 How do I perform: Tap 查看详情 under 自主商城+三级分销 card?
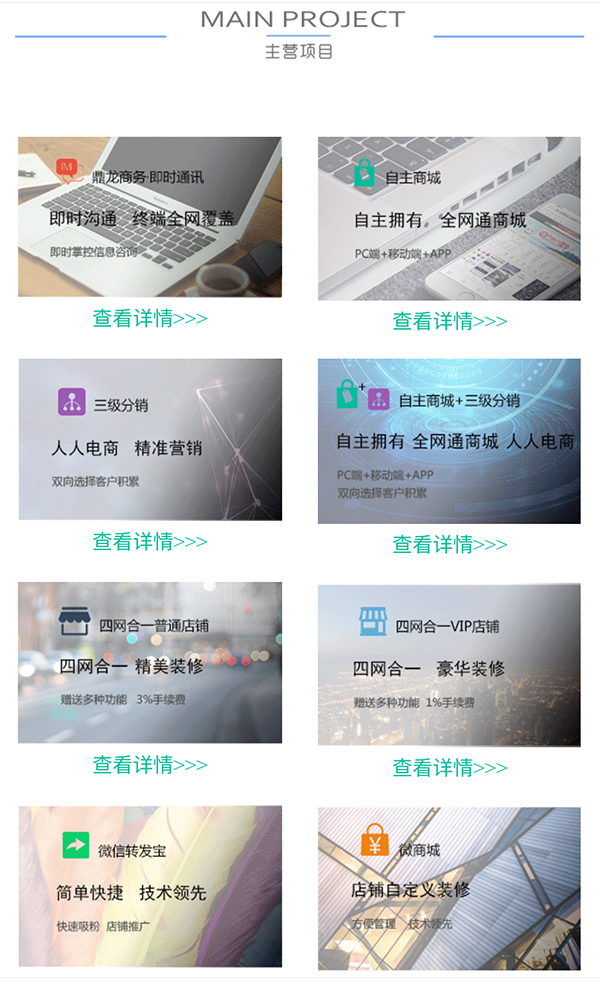[x=449, y=544]
